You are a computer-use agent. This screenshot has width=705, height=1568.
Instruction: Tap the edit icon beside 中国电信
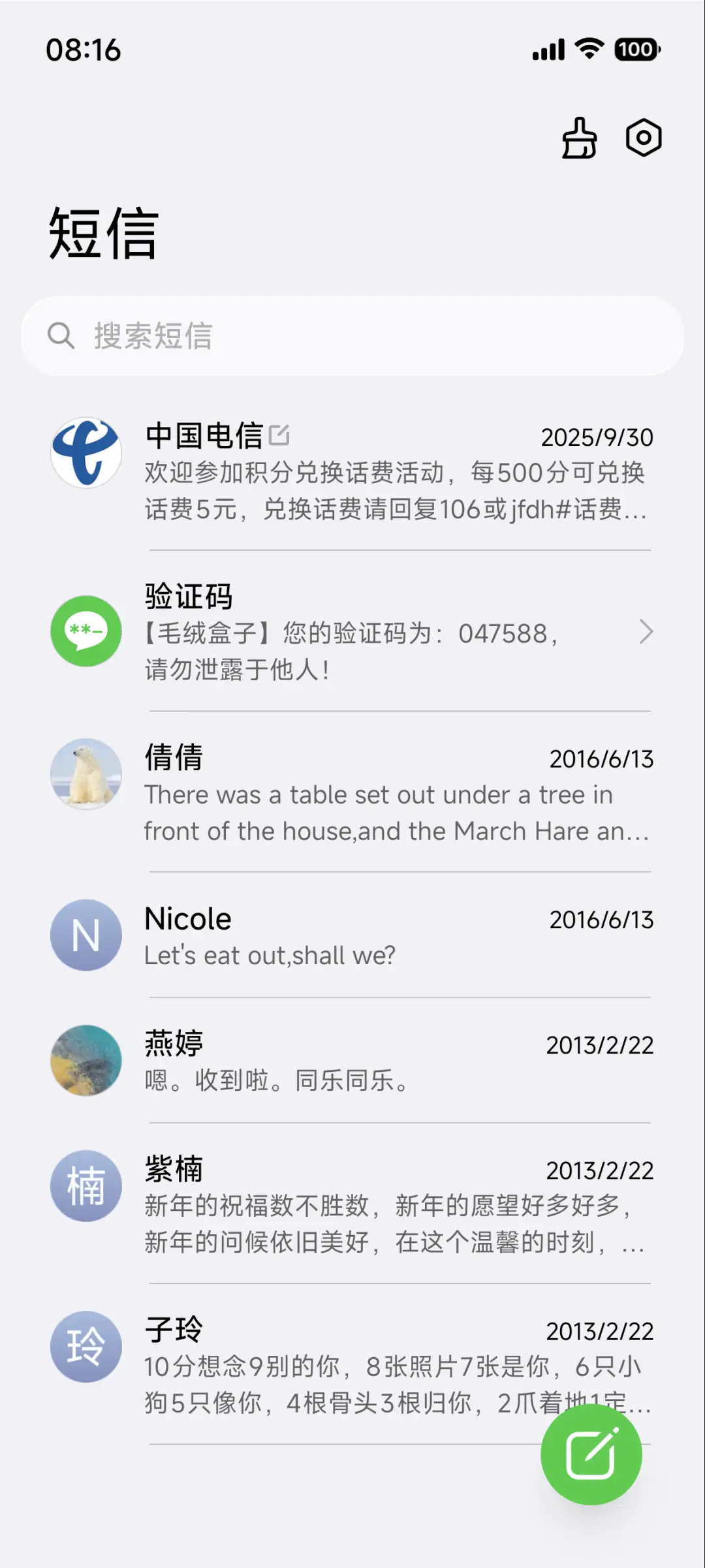tap(280, 434)
